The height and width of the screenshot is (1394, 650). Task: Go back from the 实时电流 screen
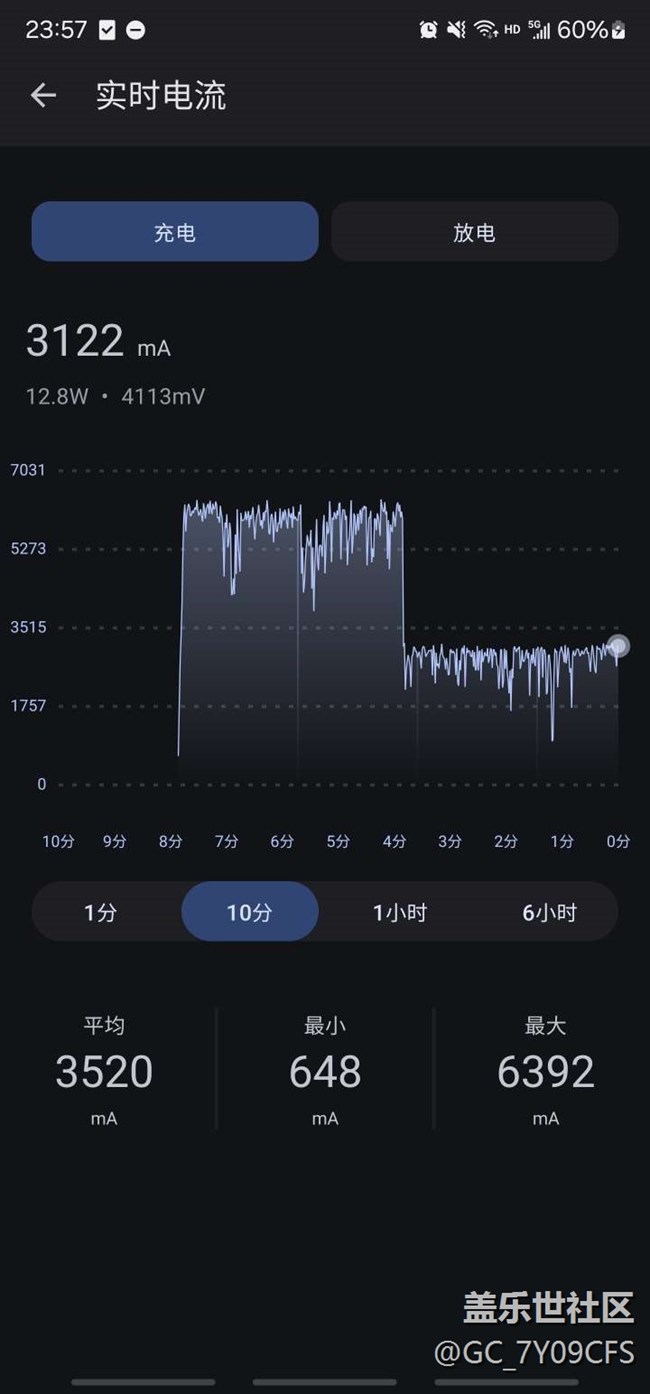[x=43, y=95]
